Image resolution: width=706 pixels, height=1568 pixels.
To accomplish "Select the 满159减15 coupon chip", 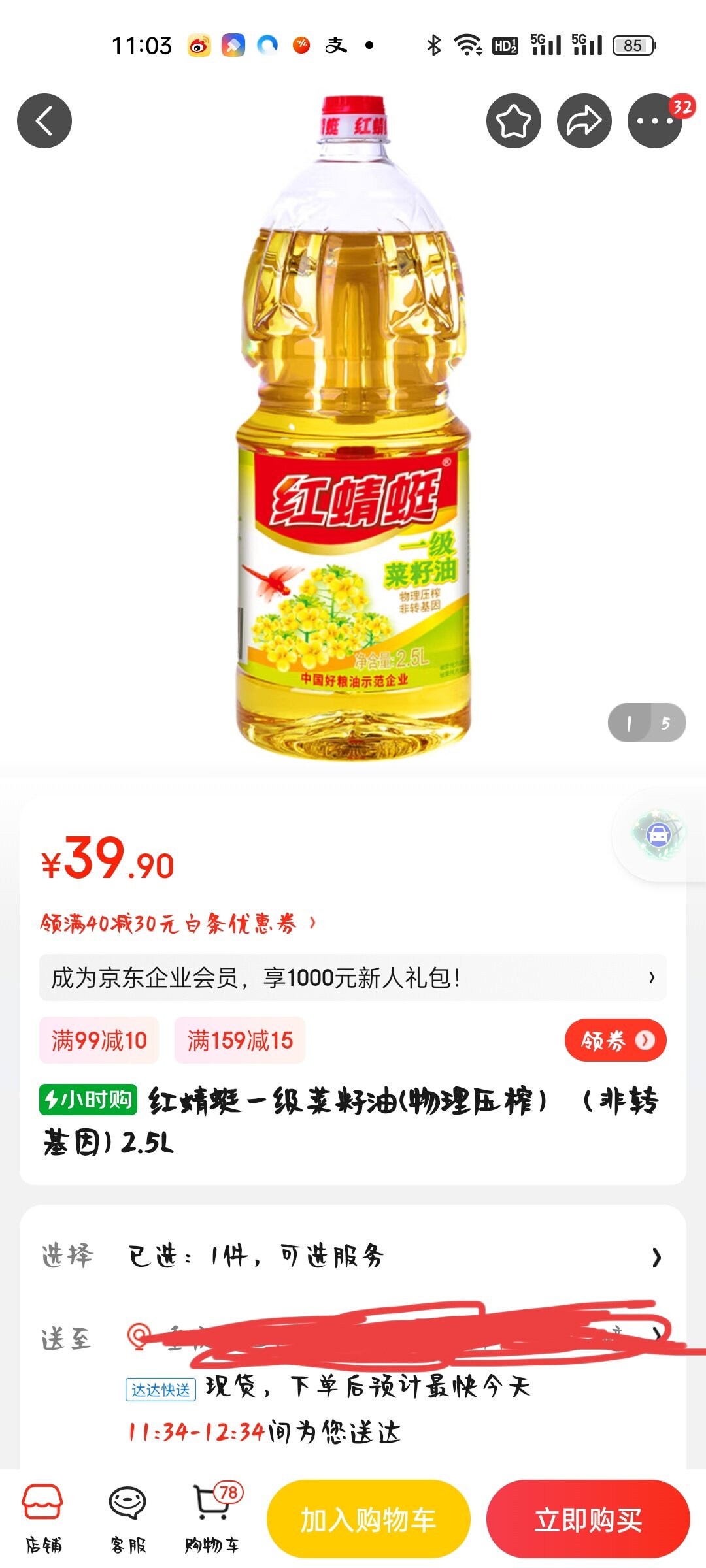I will [240, 1040].
